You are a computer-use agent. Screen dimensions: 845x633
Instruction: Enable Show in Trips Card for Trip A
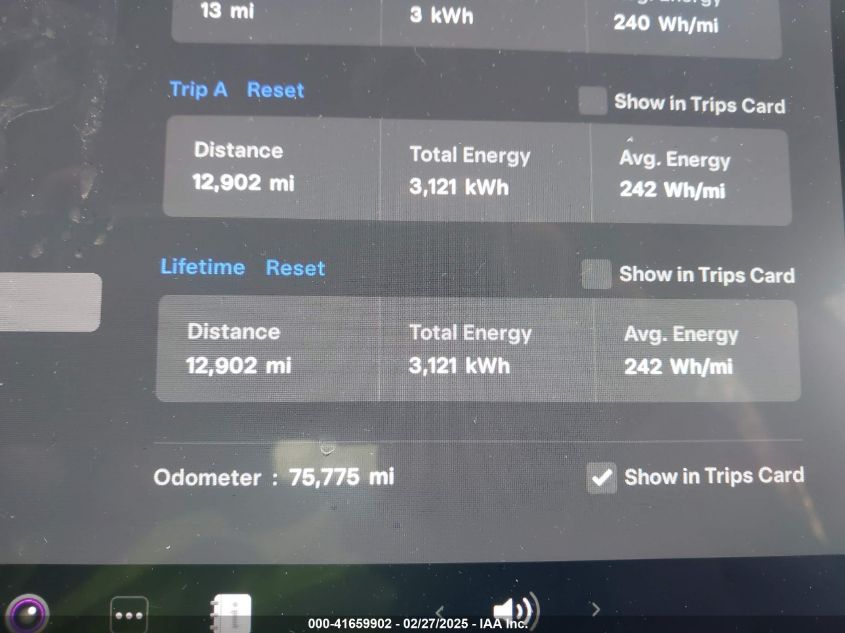593,101
